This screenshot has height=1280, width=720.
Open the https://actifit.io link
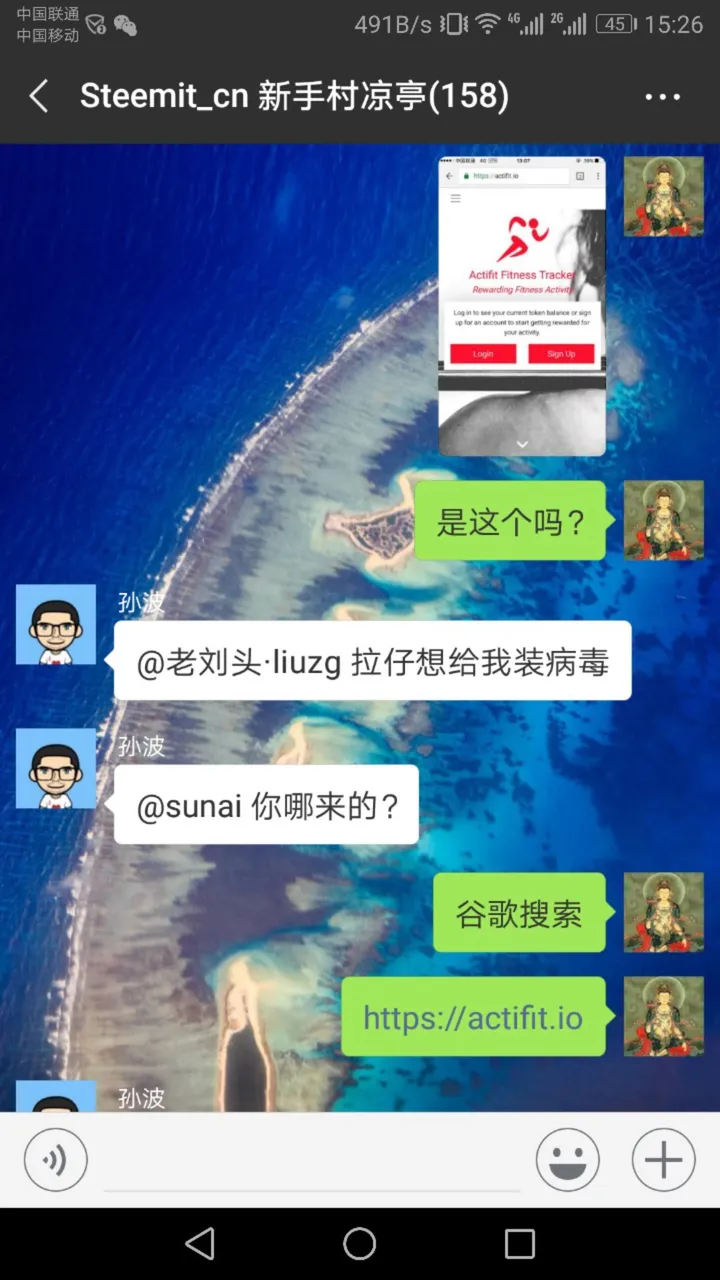pos(473,1018)
